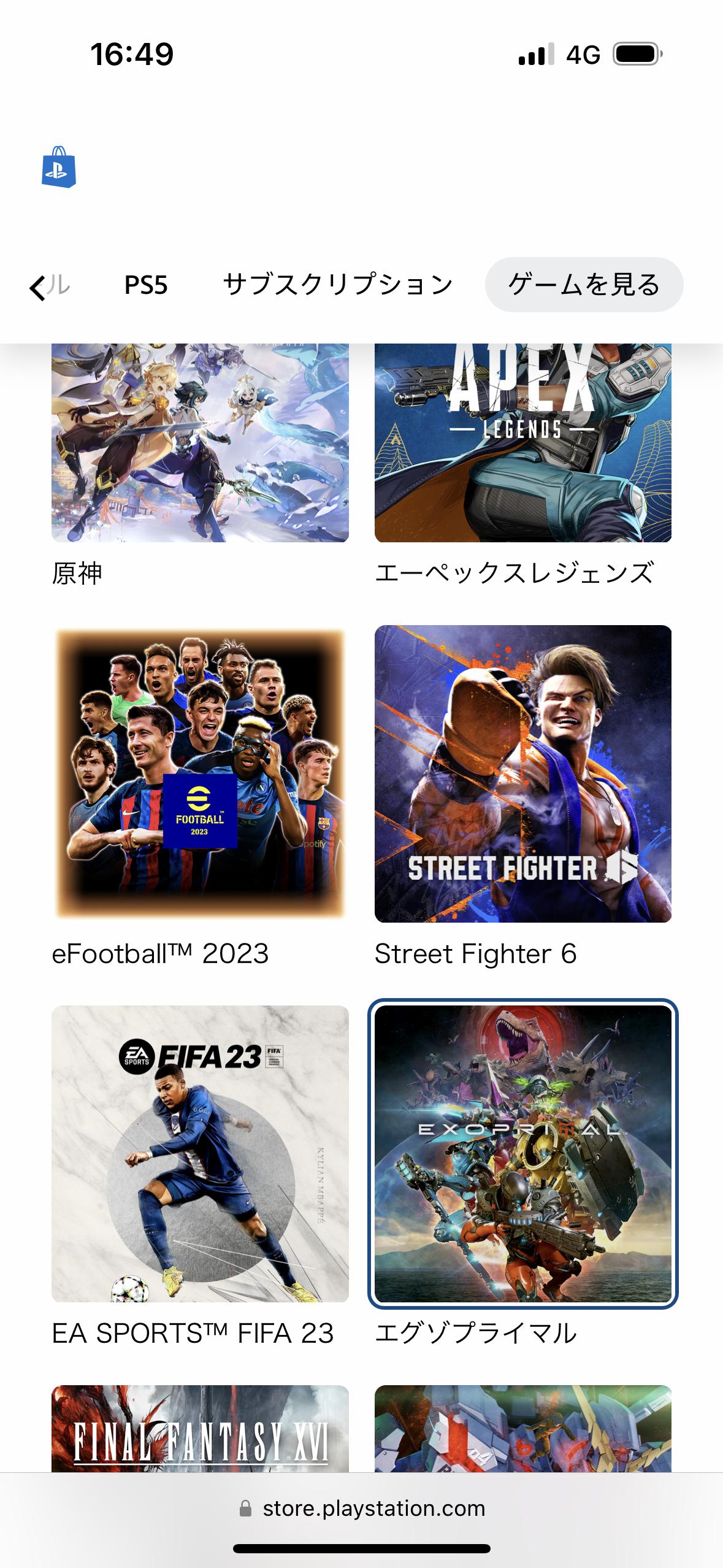Switch to the サブスクリプション tab
The height and width of the screenshot is (1568, 723).
coord(337,285)
